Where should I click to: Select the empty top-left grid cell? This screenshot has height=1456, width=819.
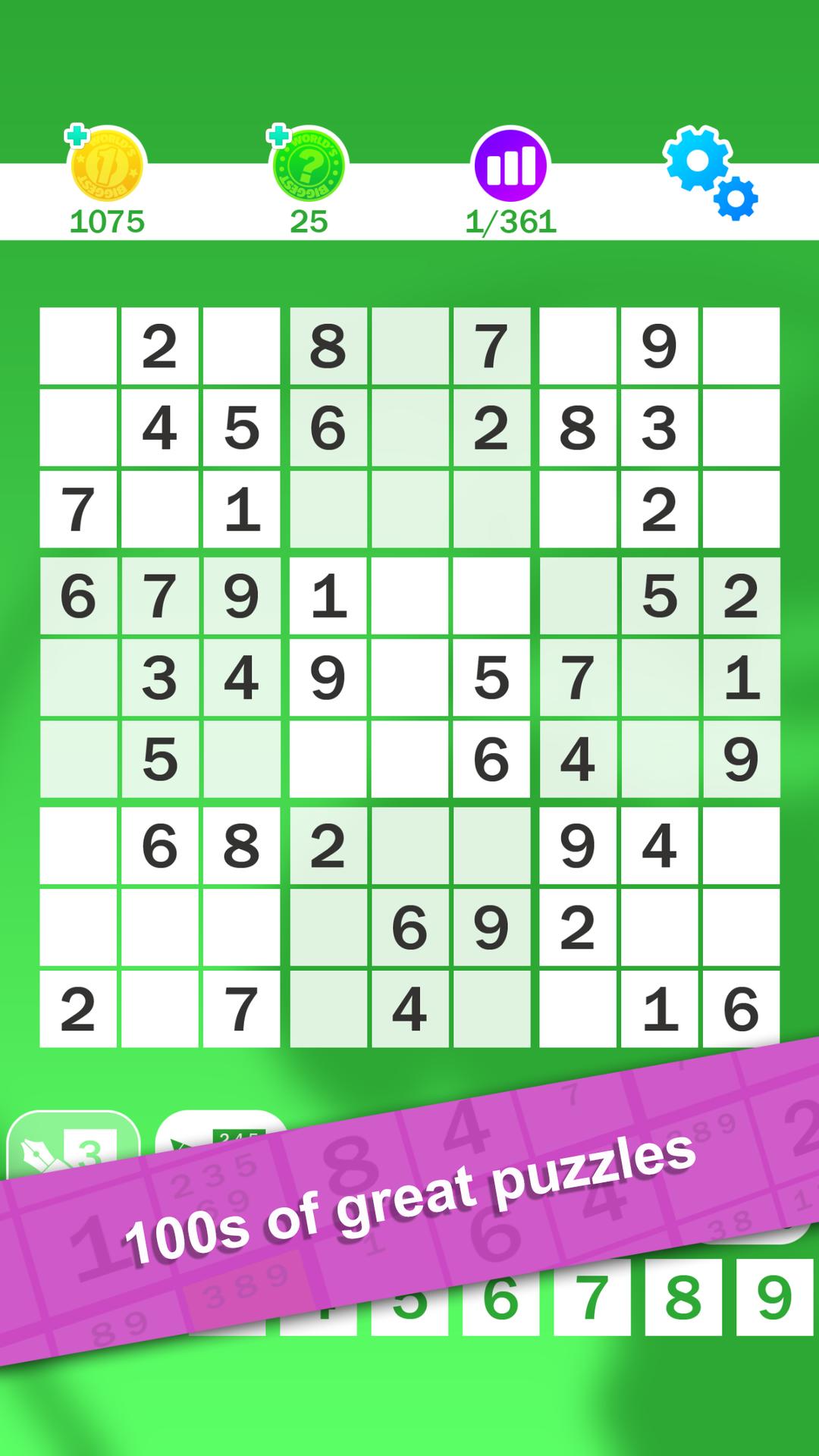(x=78, y=346)
